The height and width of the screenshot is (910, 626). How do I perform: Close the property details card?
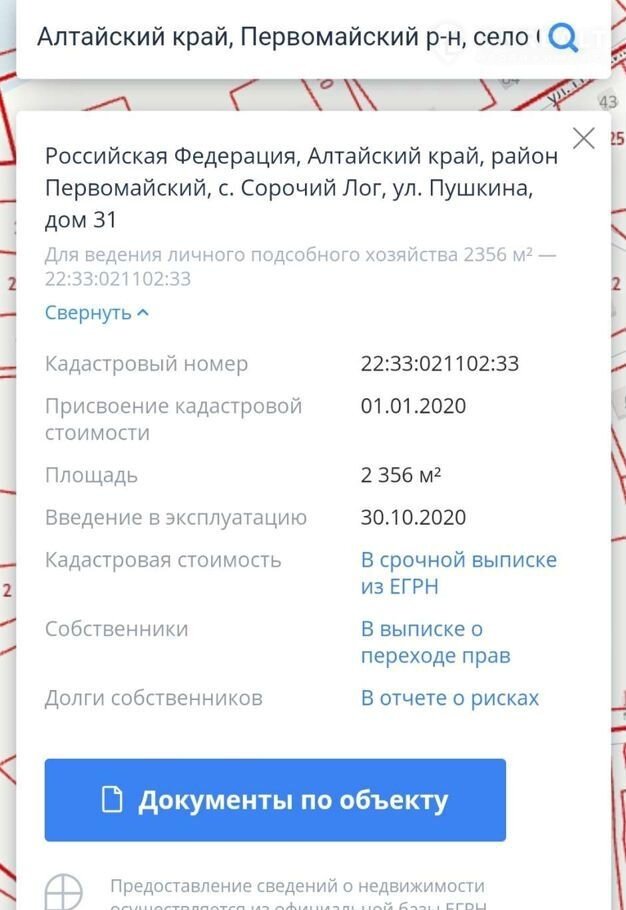(x=584, y=138)
